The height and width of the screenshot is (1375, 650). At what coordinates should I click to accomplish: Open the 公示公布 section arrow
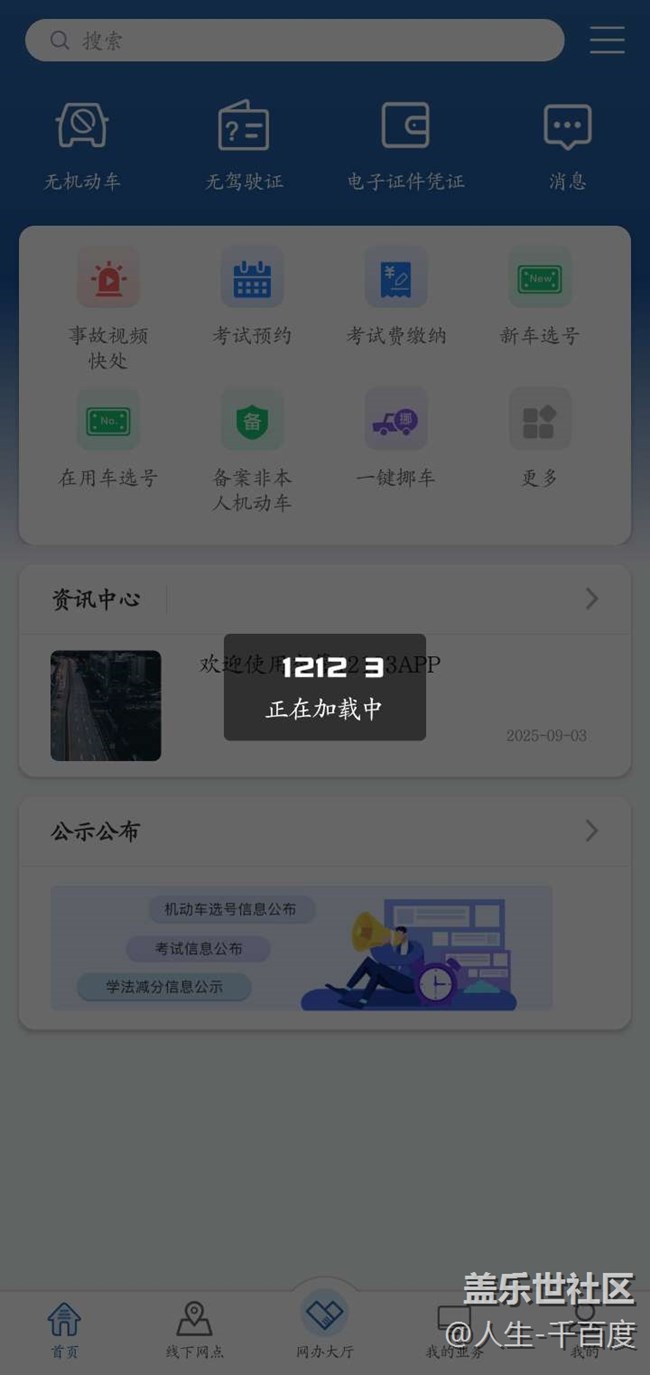(591, 831)
